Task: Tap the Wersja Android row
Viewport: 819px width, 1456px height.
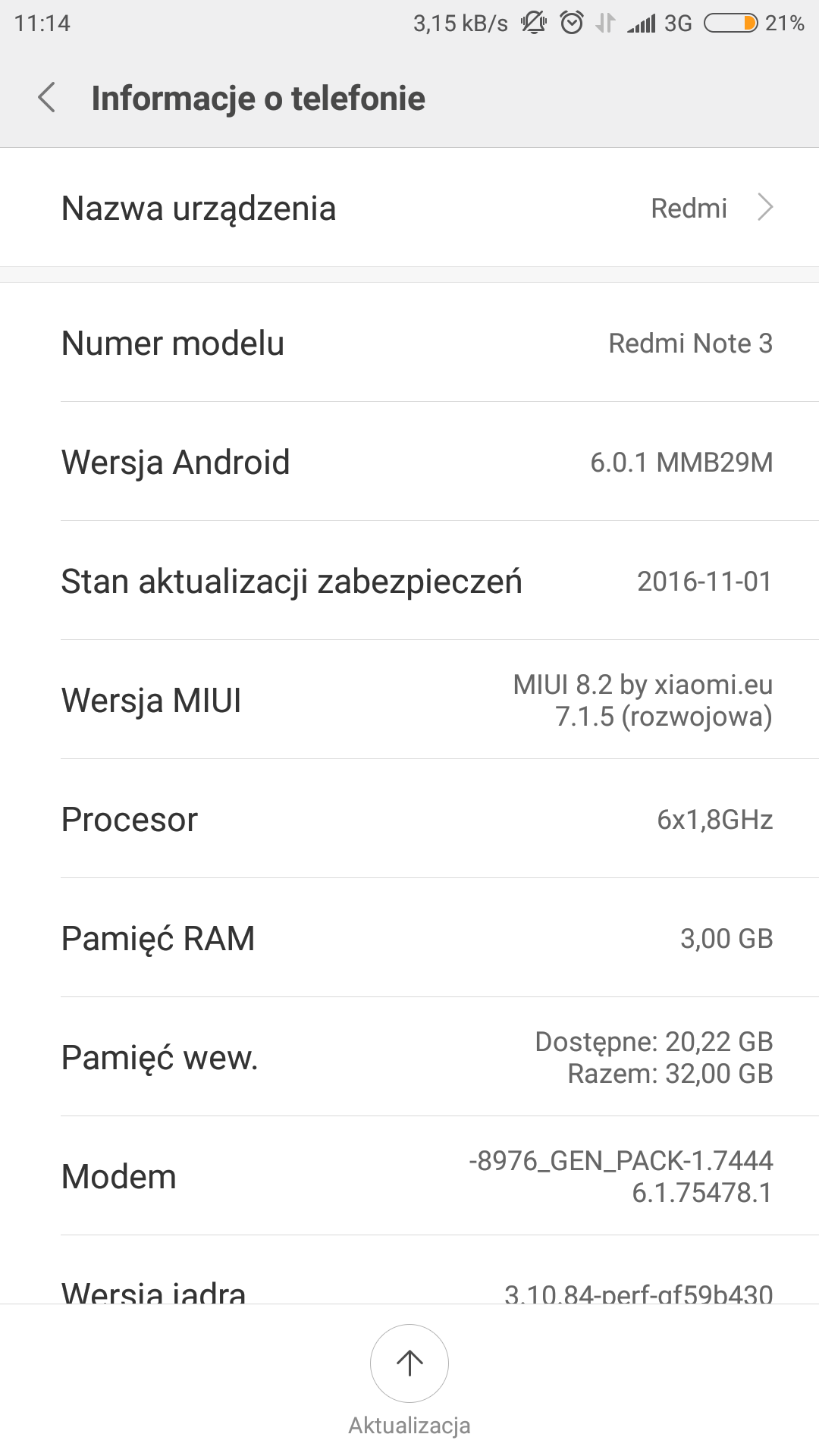Action: 409,462
